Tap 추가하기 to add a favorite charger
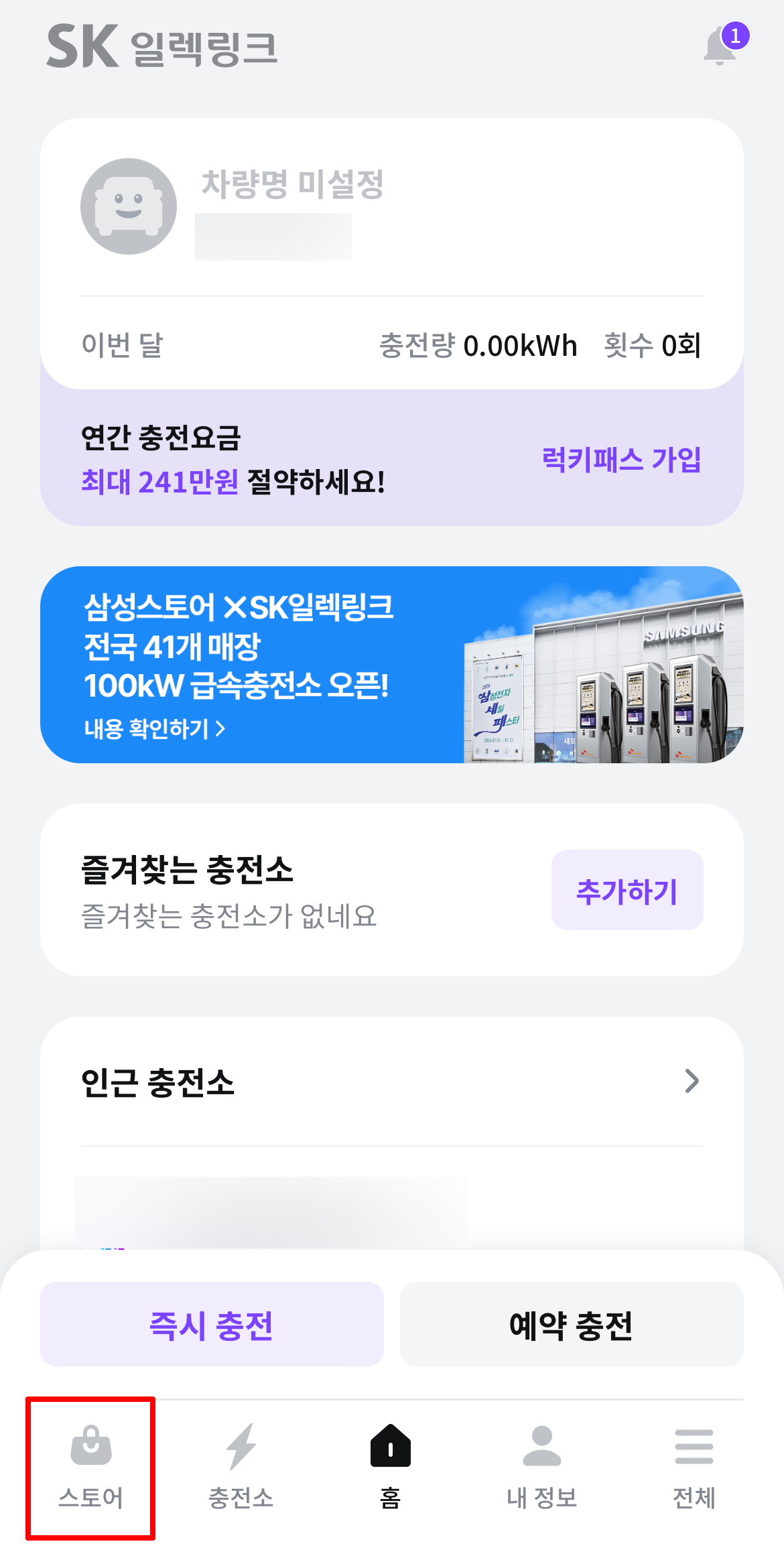Screen dimensions: 784x1558 click(627, 890)
